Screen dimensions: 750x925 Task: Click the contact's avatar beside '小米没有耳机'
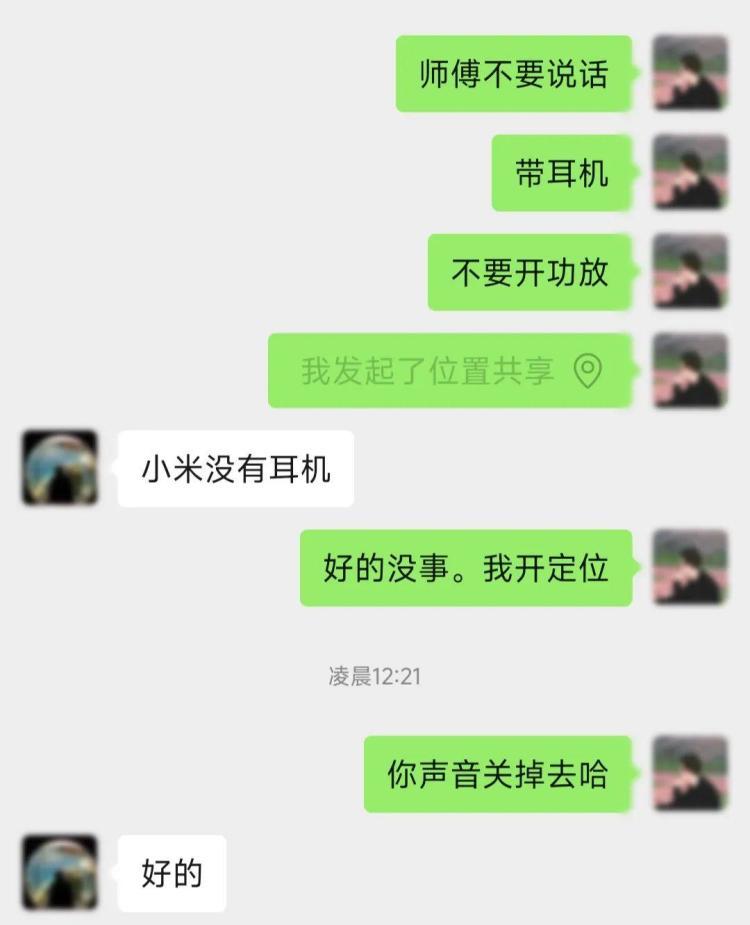tap(58, 466)
